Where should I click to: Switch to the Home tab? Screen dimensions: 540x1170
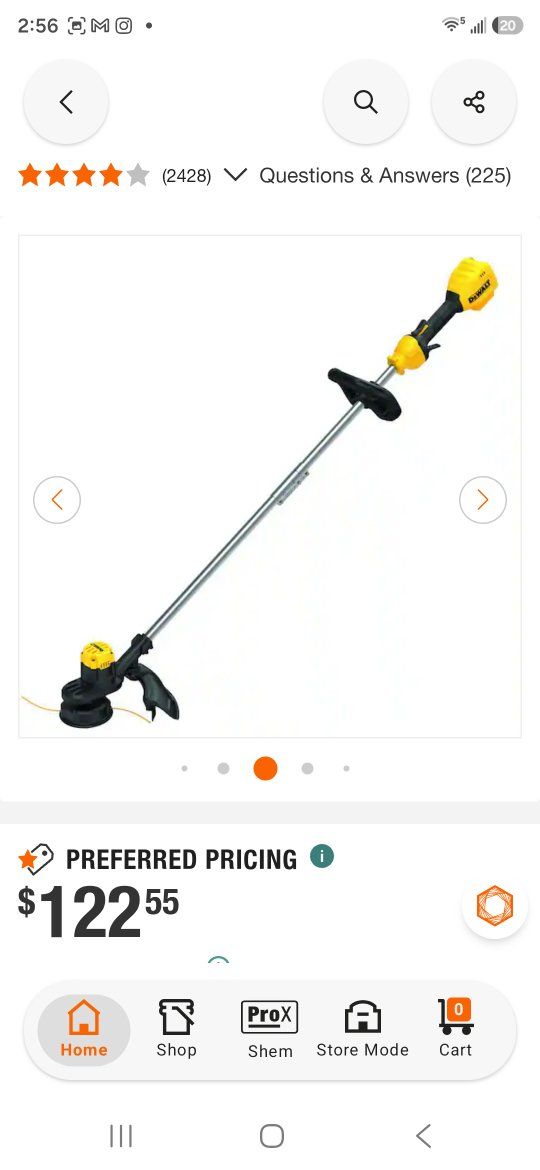point(84,1030)
